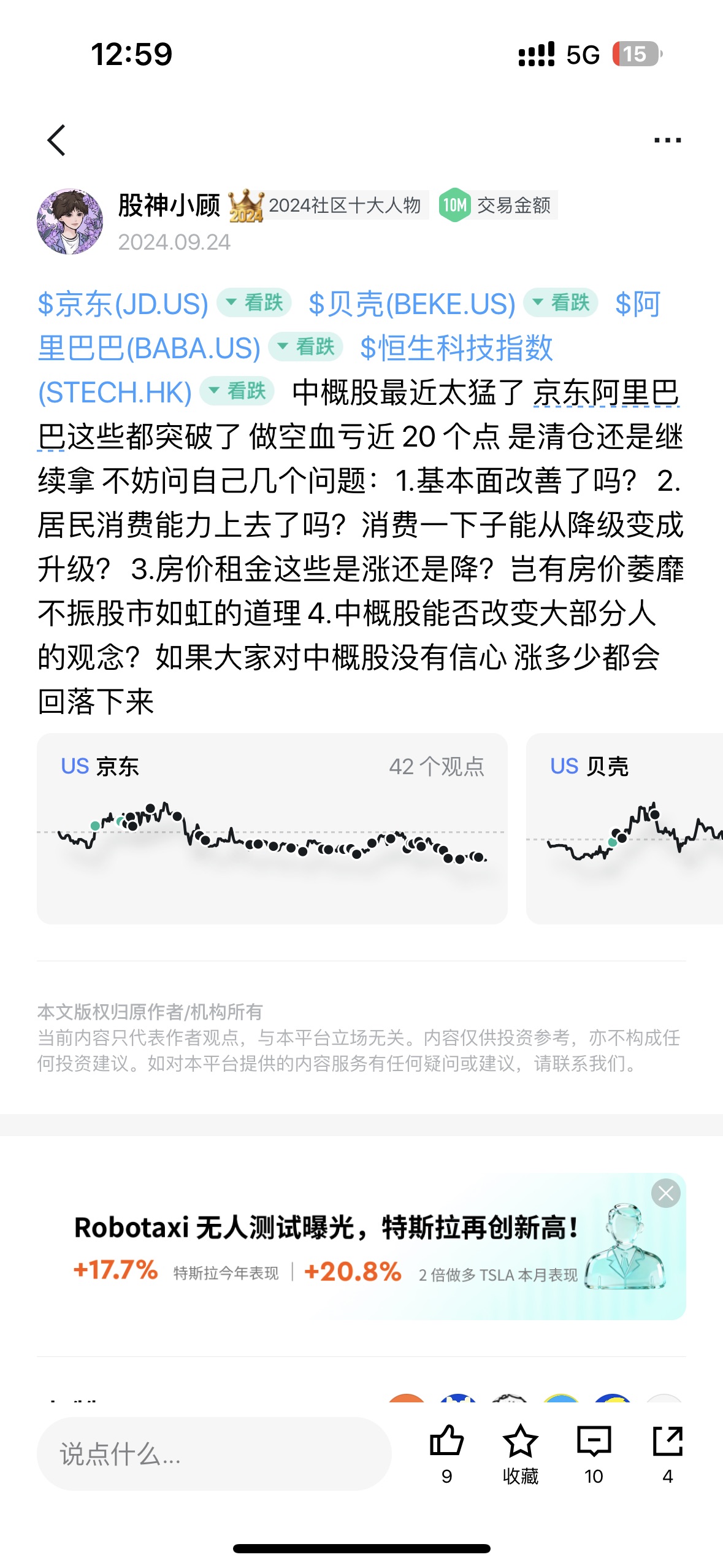Screen dimensions: 723x1568
Task: Open the US 贝壳 chart card
Action: (x=624, y=828)
